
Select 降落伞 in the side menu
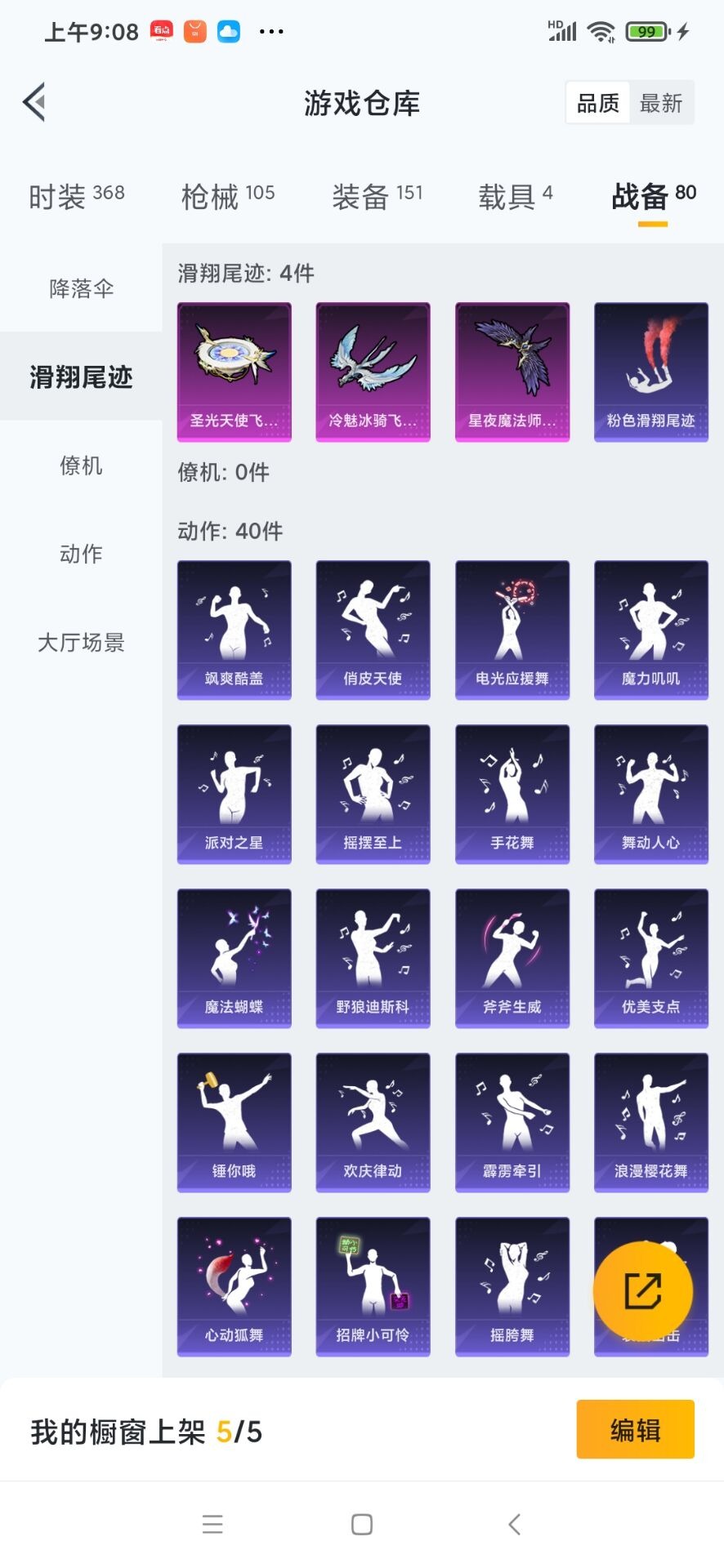tap(81, 288)
